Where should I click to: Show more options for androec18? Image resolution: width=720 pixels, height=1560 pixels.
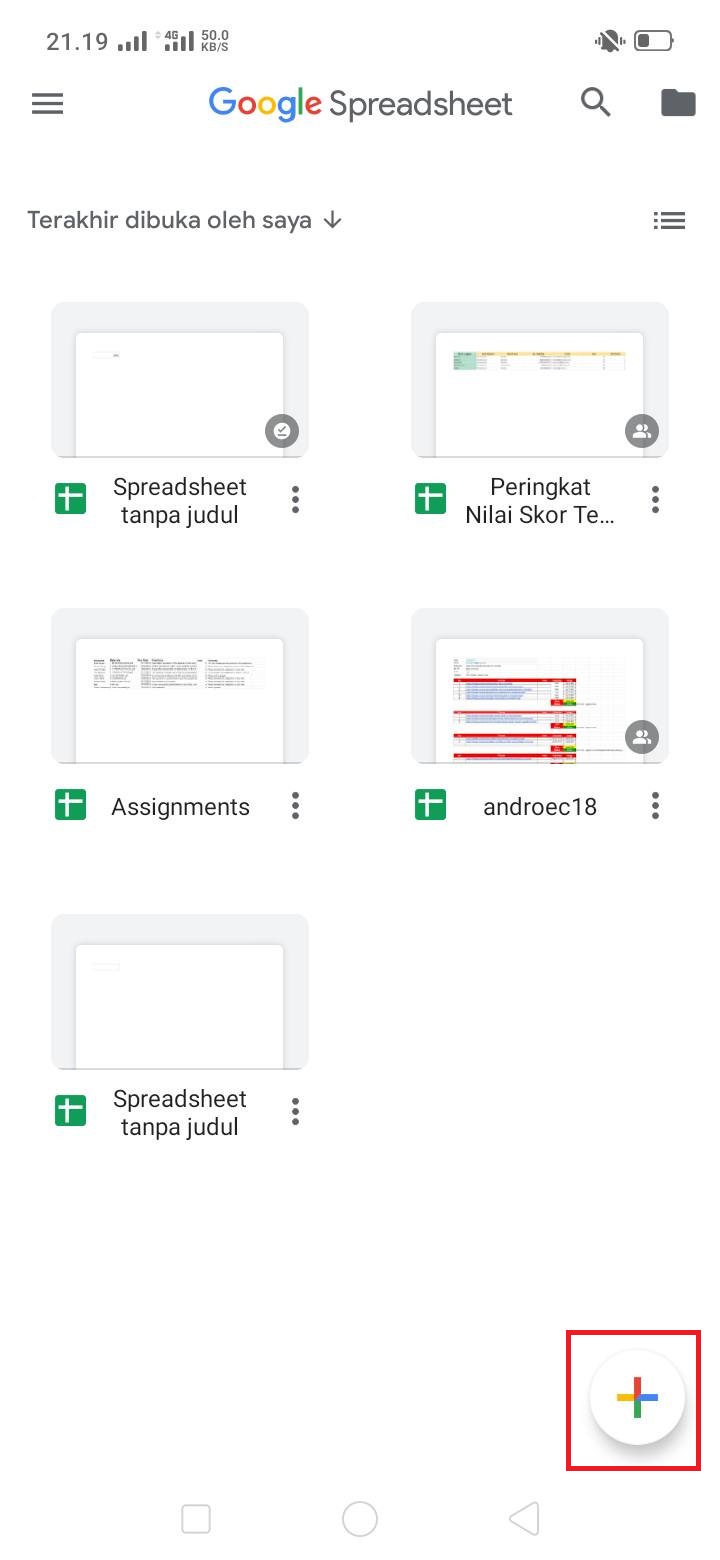tap(655, 806)
